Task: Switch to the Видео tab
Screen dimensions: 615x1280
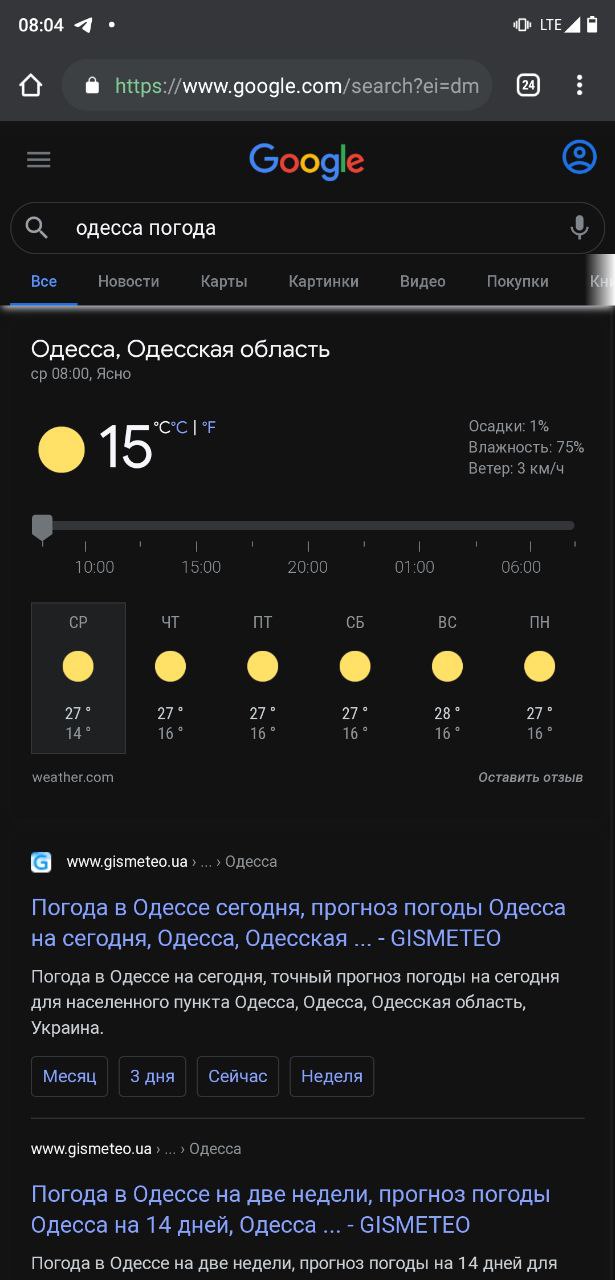Action: coord(422,281)
